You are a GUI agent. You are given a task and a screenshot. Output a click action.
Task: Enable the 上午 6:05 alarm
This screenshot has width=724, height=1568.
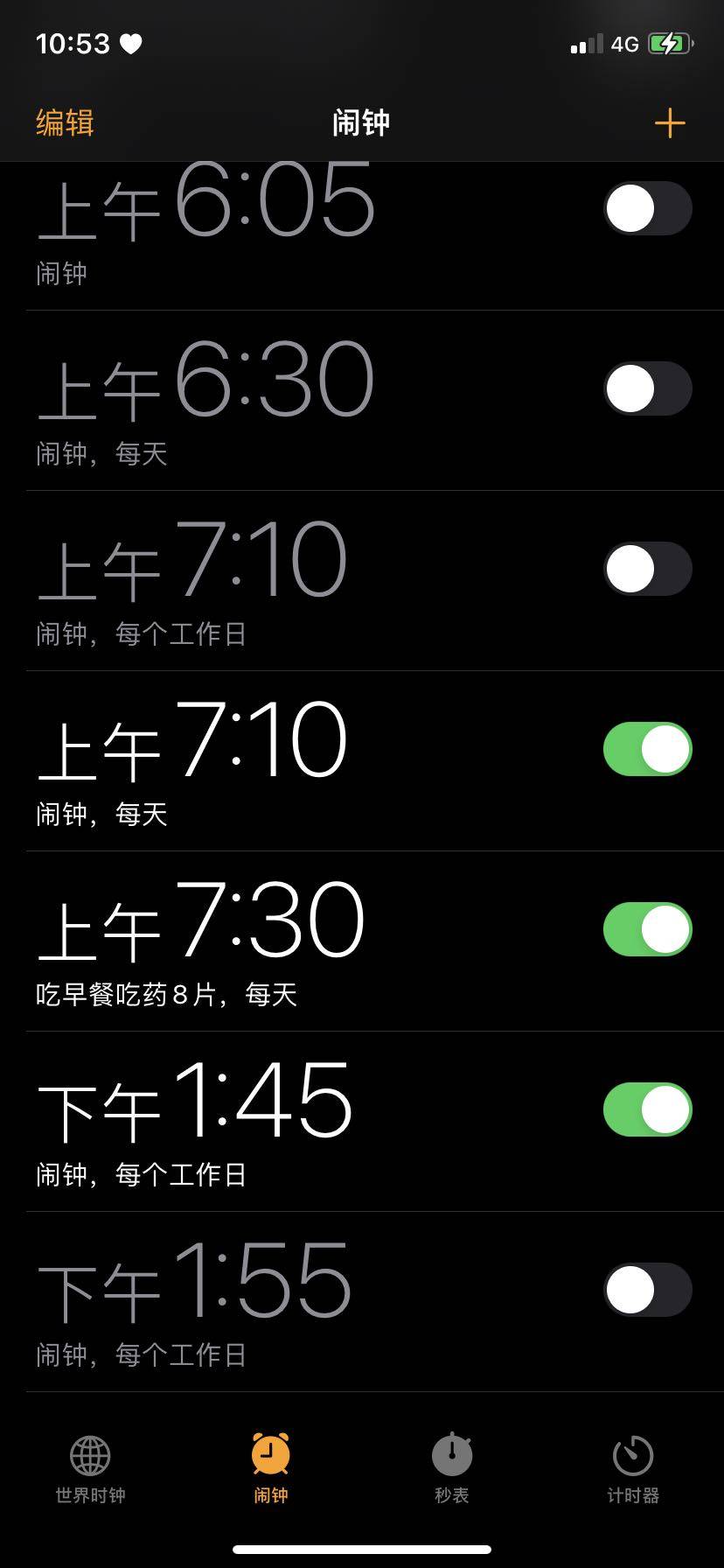647,208
